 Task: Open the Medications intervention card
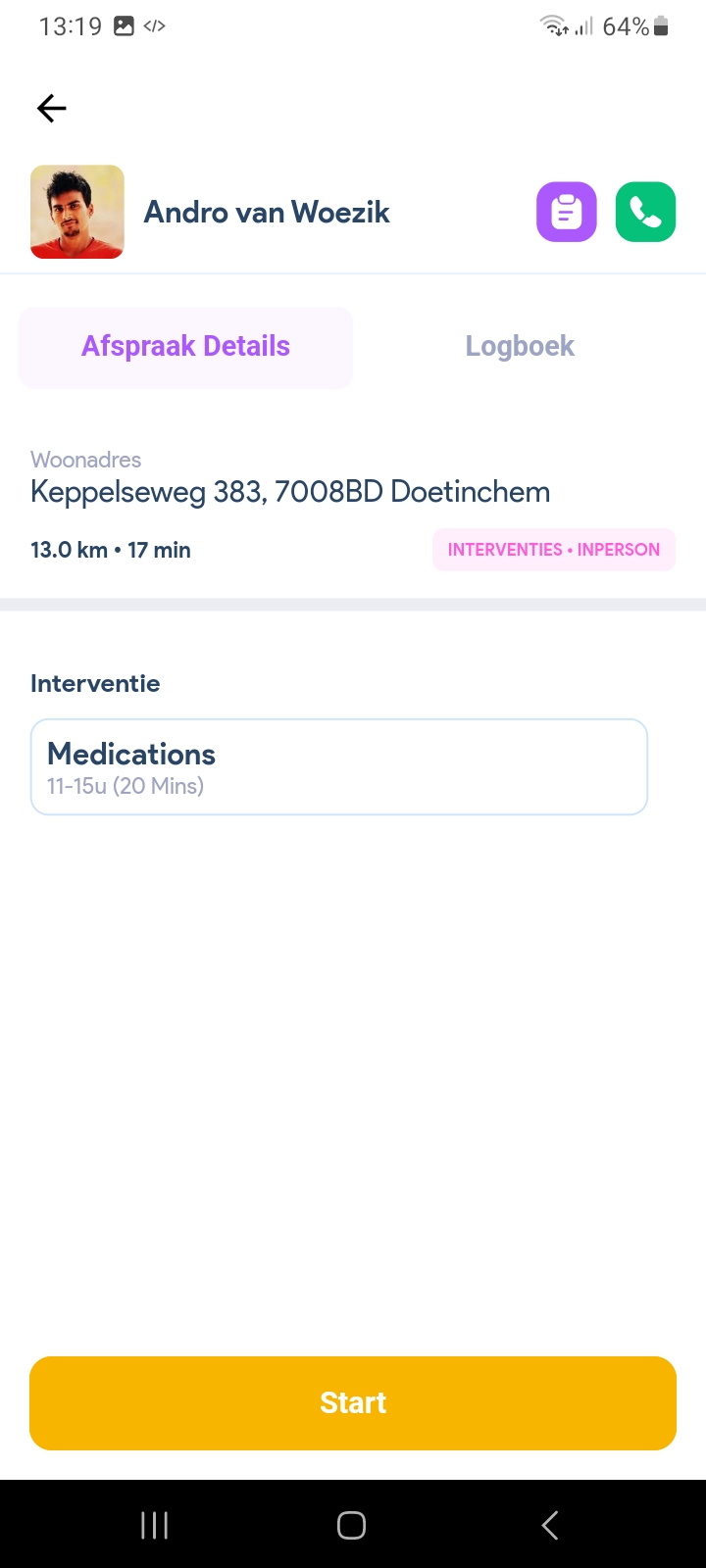pos(338,767)
